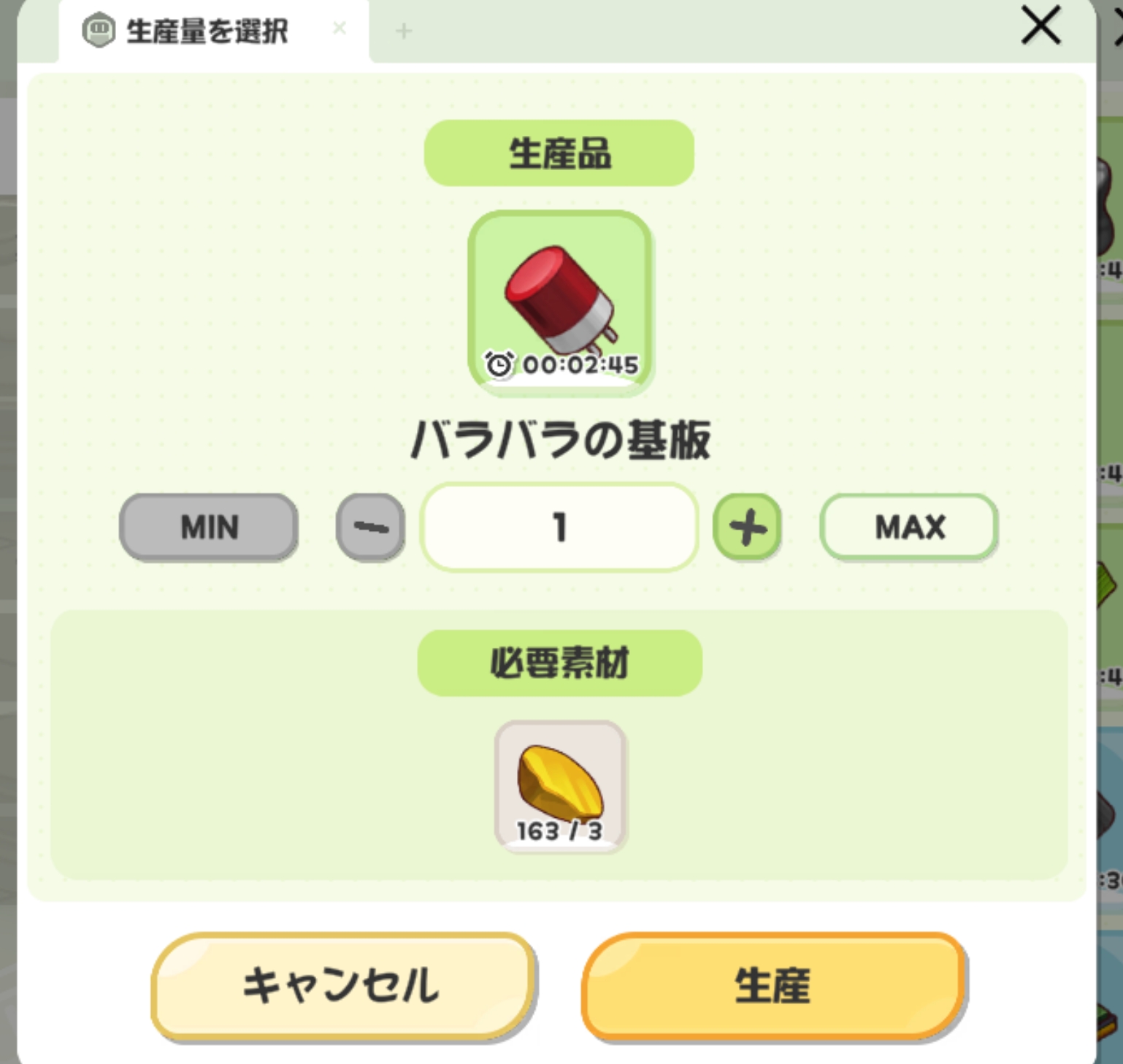The height and width of the screenshot is (1064, 1123).
Task: Decrease production quantity with the minus button
Action: point(370,527)
